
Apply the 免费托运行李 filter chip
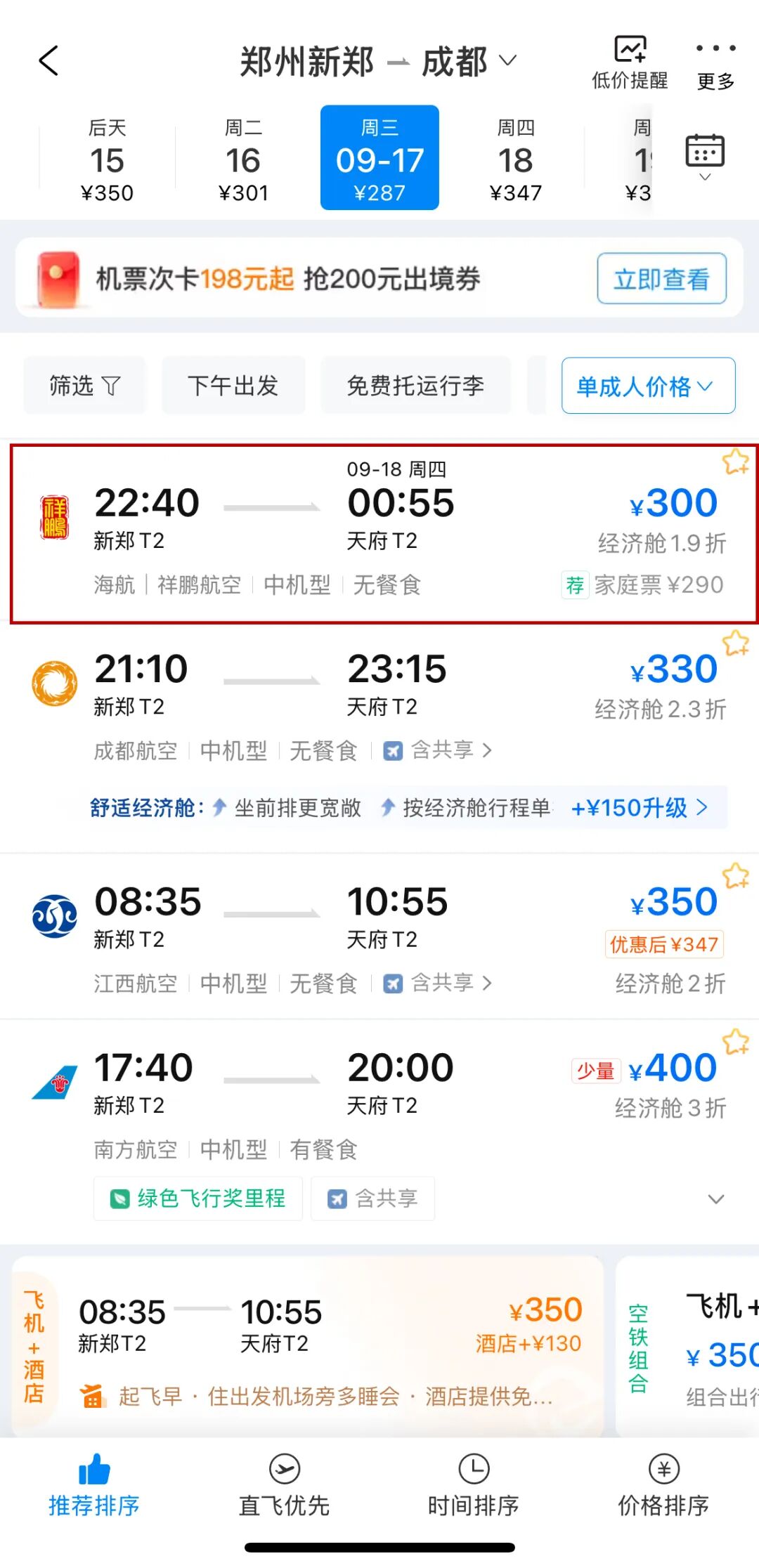[415, 386]
